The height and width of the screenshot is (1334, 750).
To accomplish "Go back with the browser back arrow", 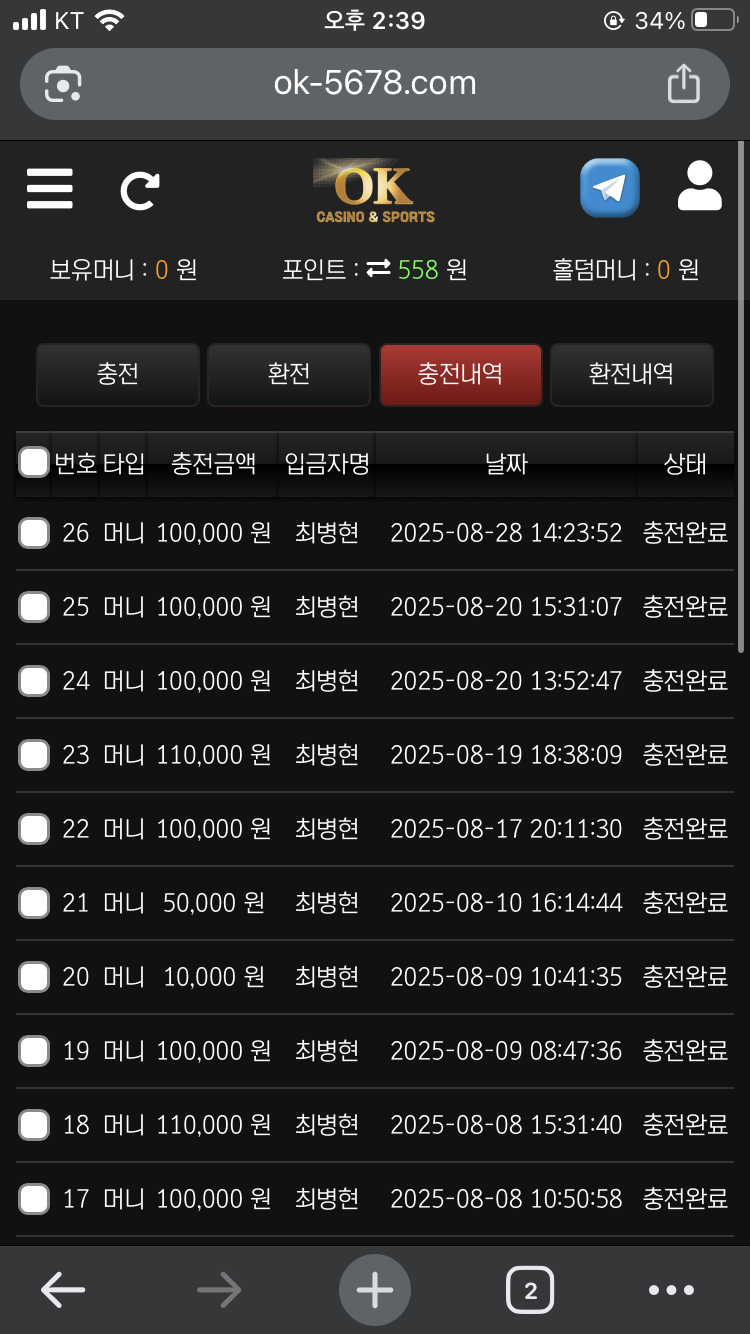I will click(x=62, y=1291).
